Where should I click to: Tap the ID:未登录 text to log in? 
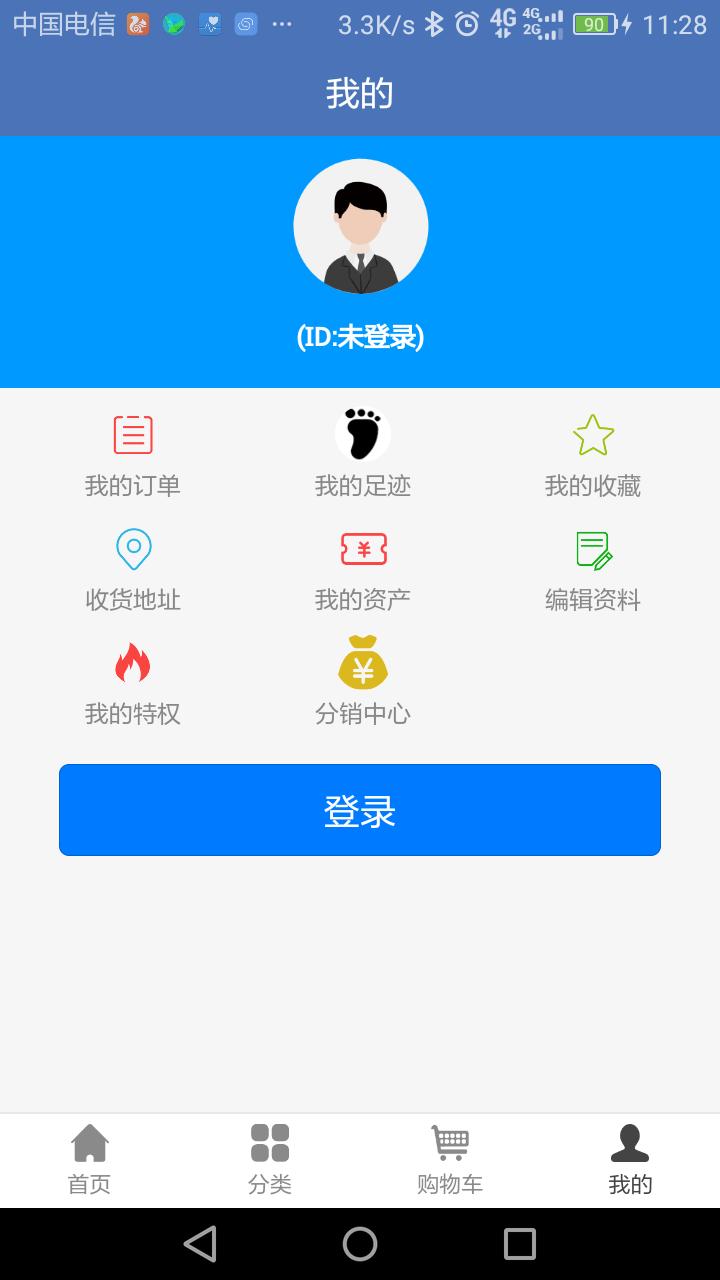pyautogui.click(x=360, y=338)
